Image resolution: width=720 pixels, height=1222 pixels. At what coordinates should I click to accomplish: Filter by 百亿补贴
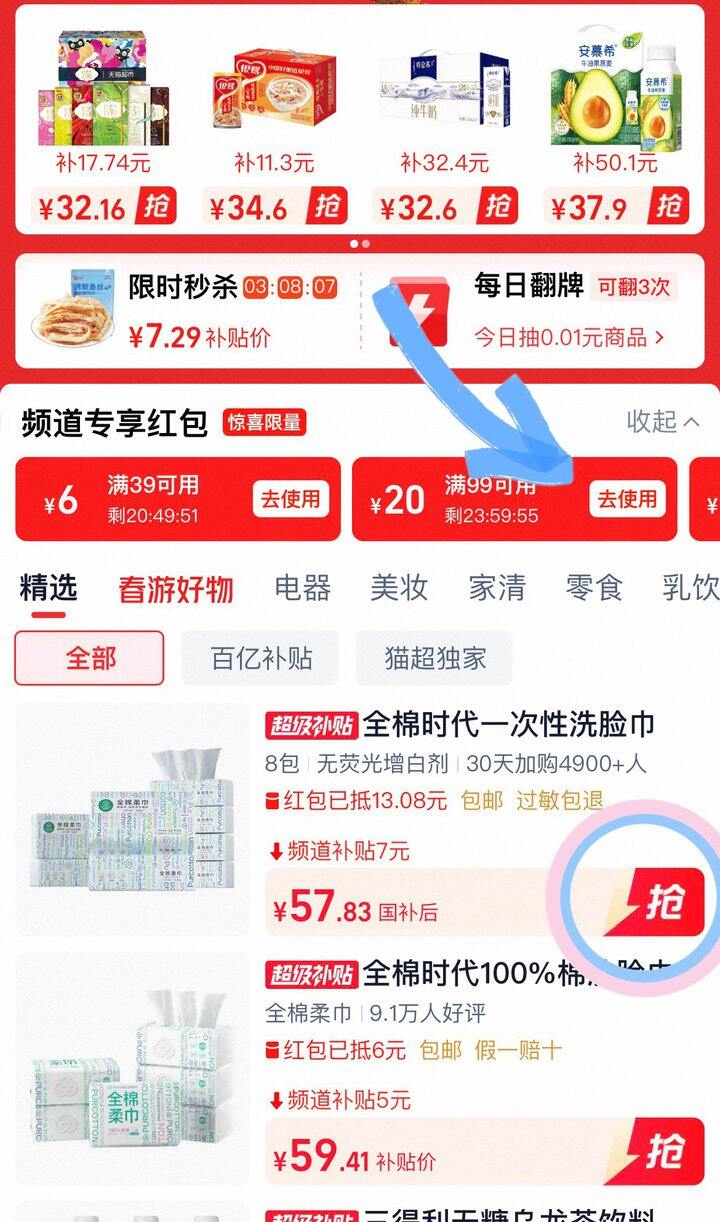(261, 658)
